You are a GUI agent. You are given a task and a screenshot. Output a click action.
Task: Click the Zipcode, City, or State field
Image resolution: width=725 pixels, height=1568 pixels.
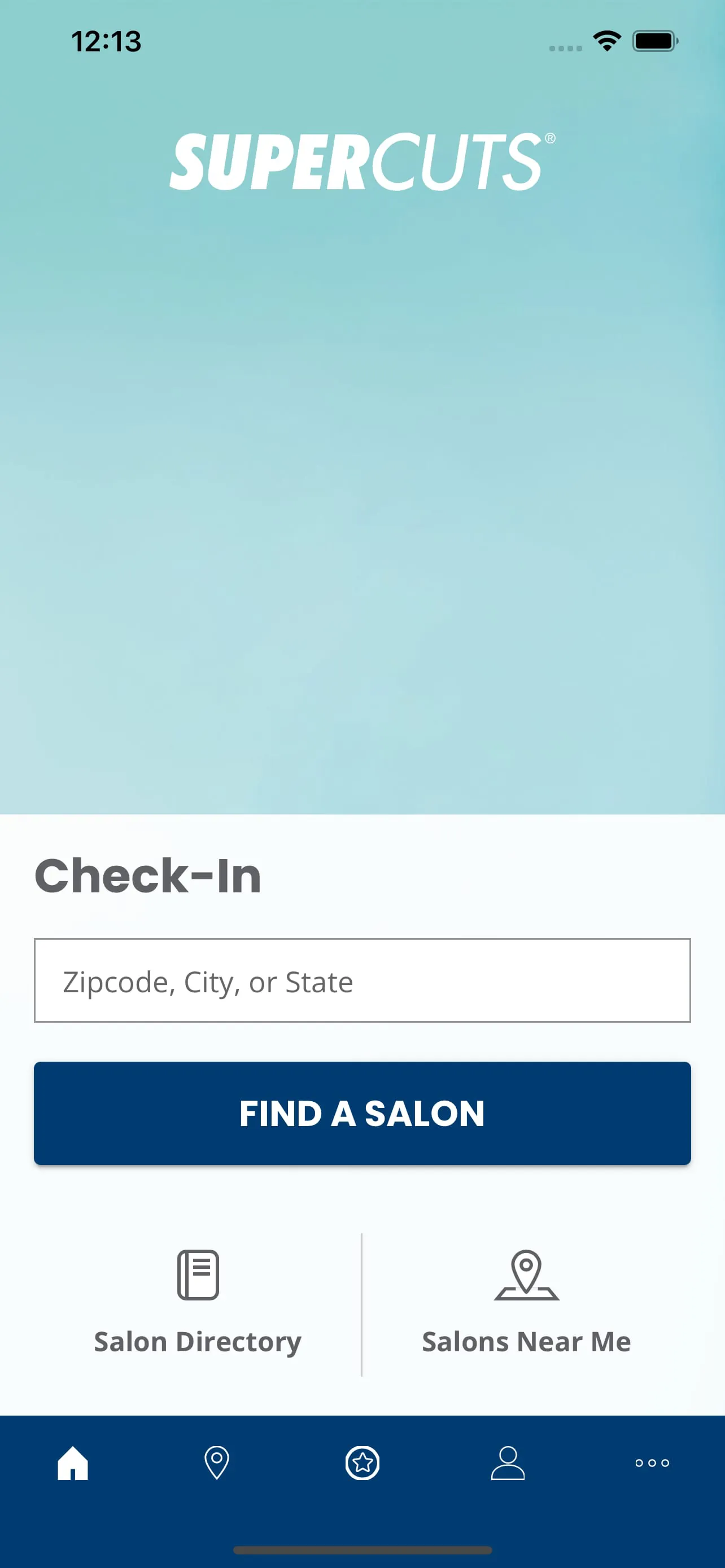tap(362, 981)
